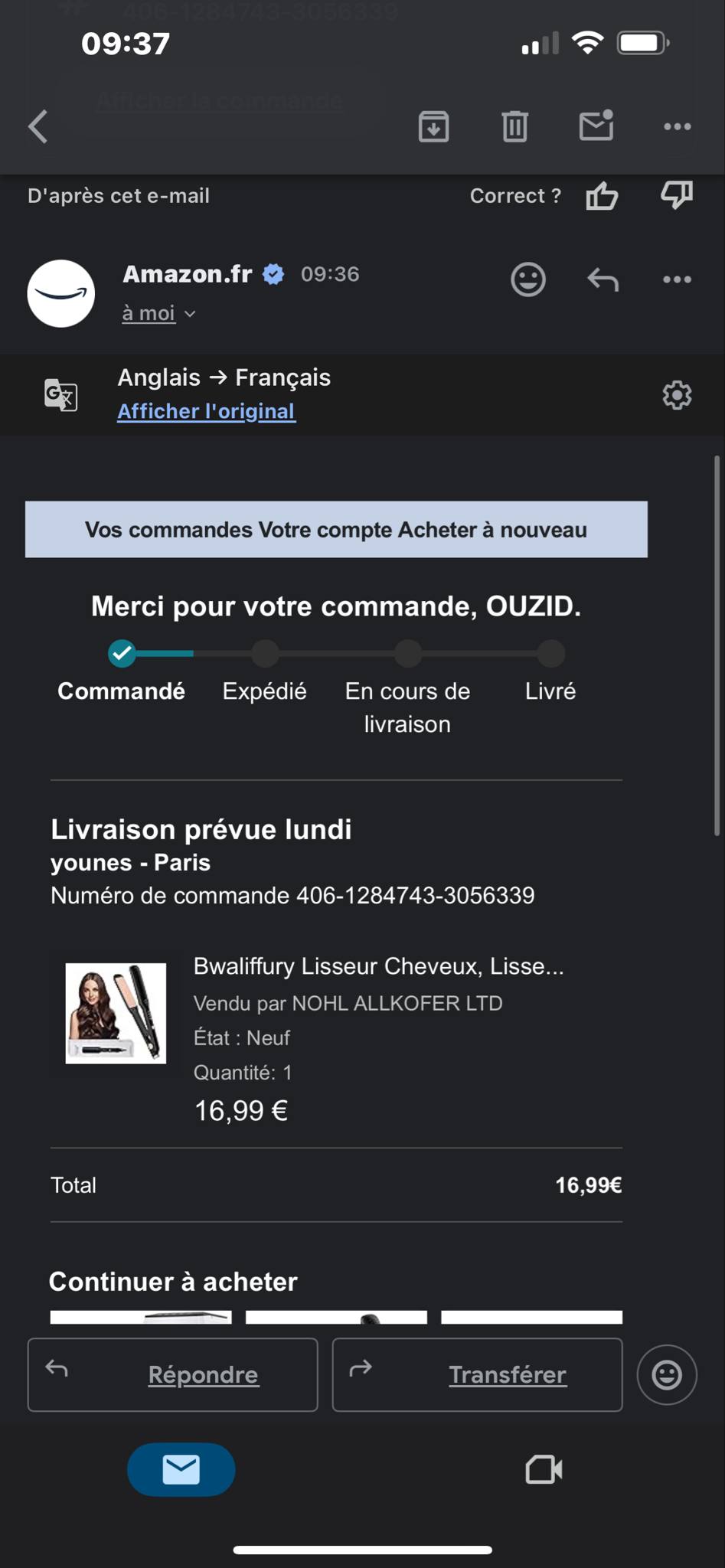Tap 'Afficher l'original' to show the untranslated text
Screen dimensions: 725x1568
tap(206, 411)
